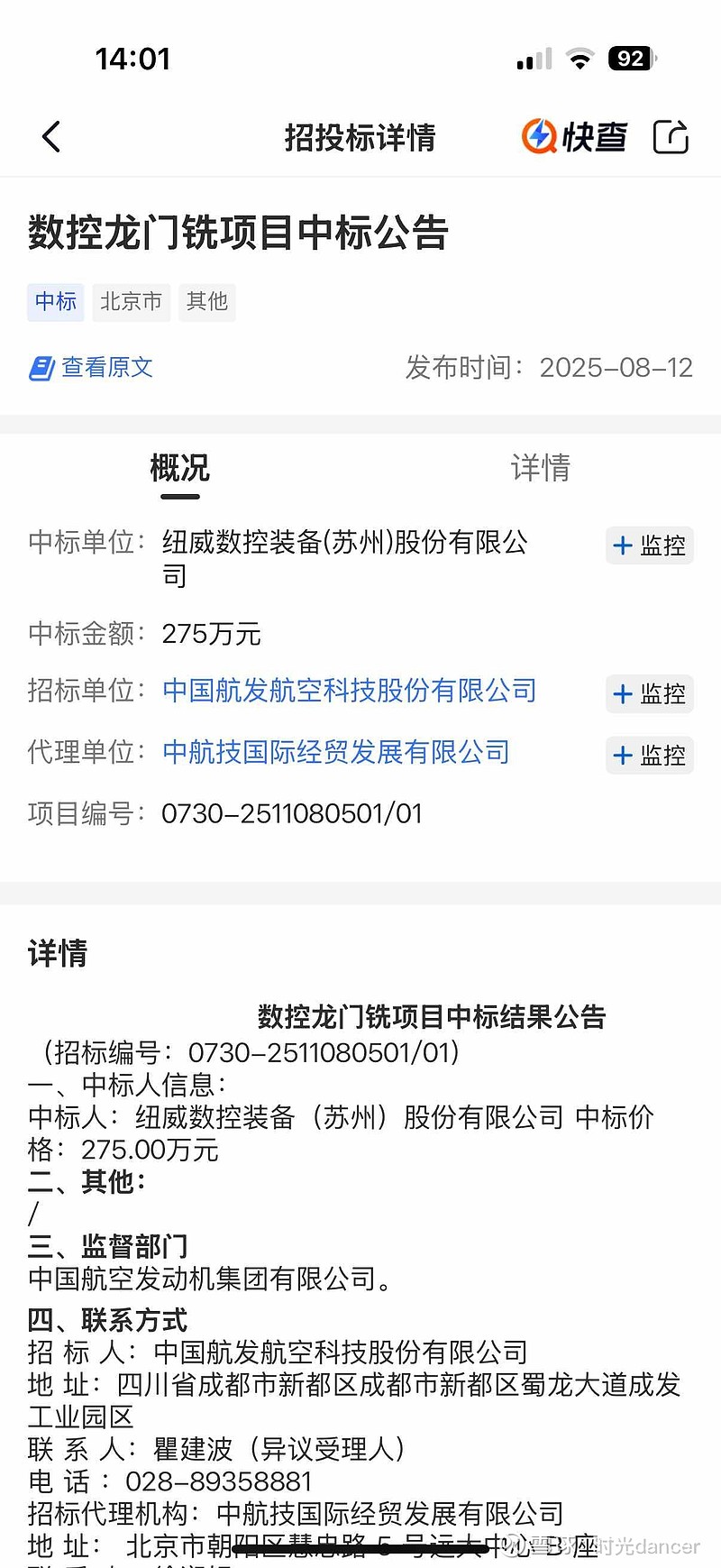Tap the back arrow to return

pos(51,137)
